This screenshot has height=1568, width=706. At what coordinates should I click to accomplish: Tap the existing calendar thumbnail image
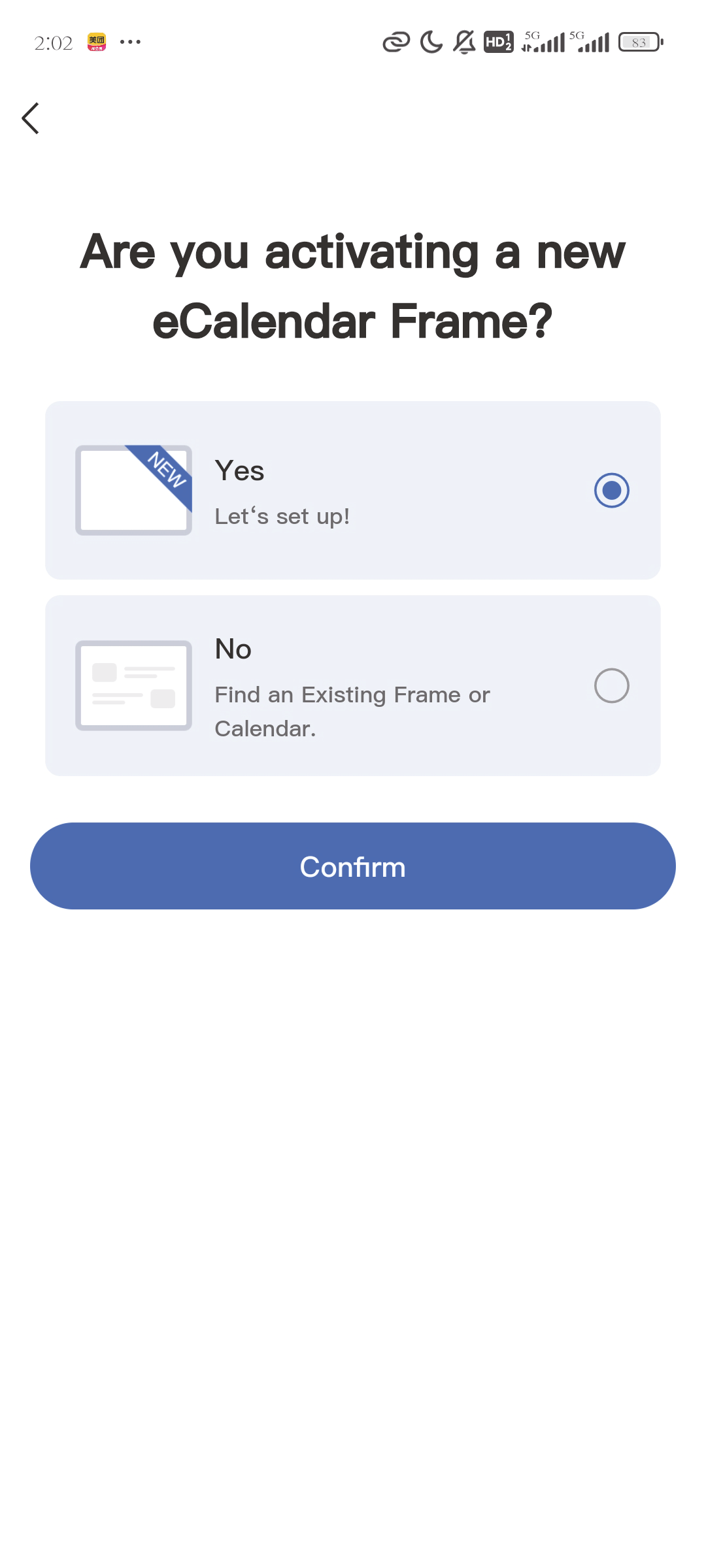[133, 685]
